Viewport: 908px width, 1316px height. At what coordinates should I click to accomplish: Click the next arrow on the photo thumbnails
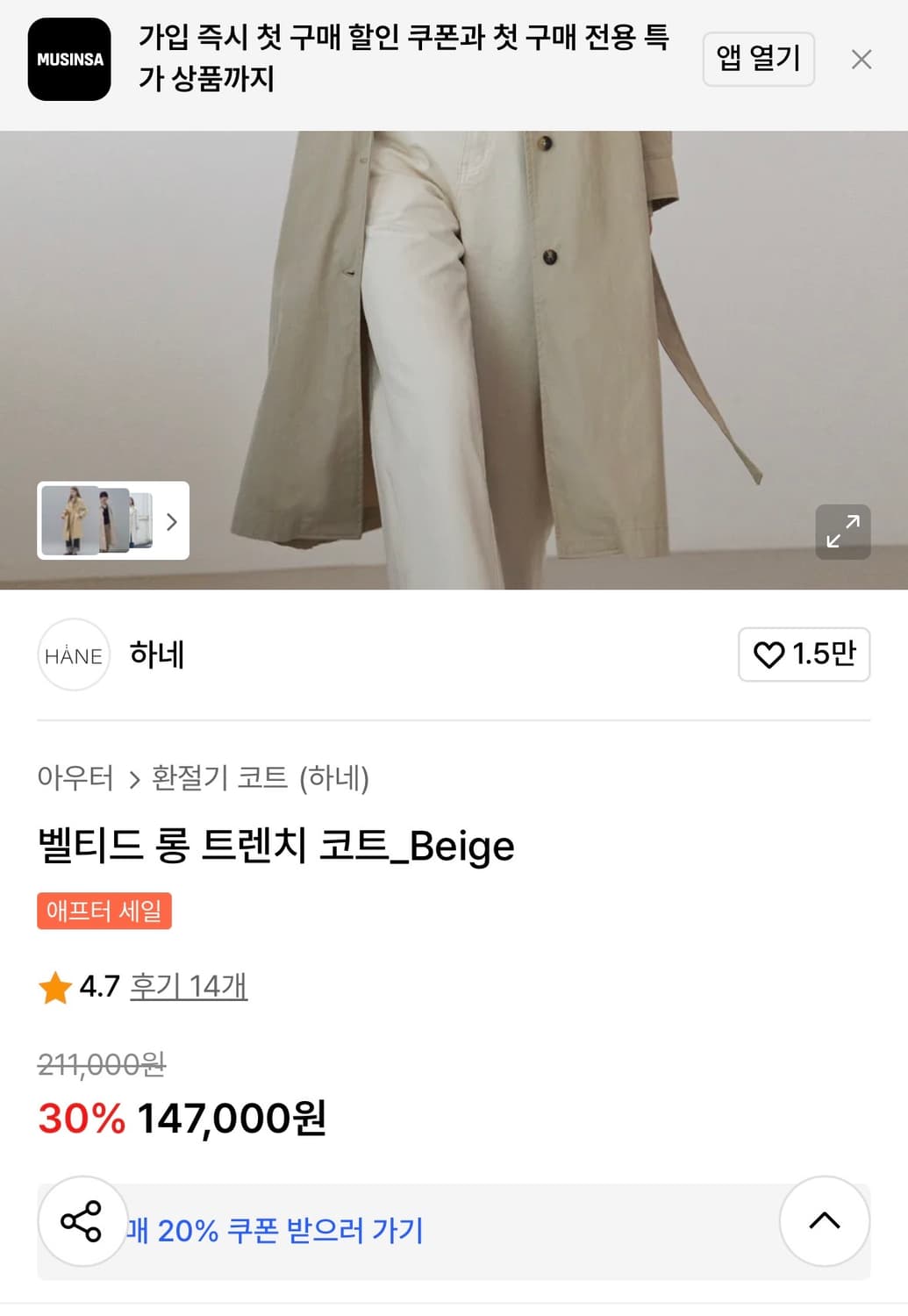(x=172, y=519)
